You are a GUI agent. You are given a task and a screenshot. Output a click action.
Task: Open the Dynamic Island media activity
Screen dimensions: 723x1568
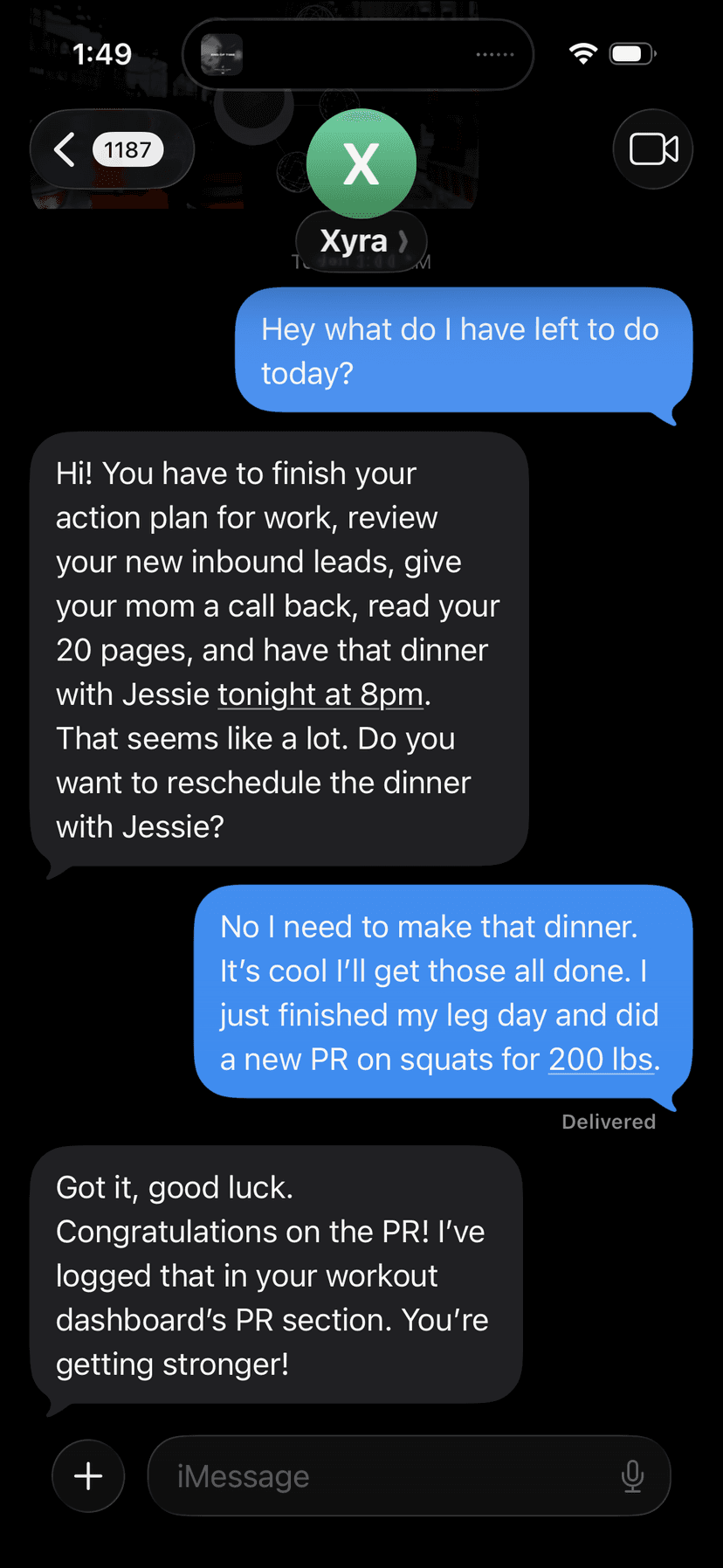358,55
